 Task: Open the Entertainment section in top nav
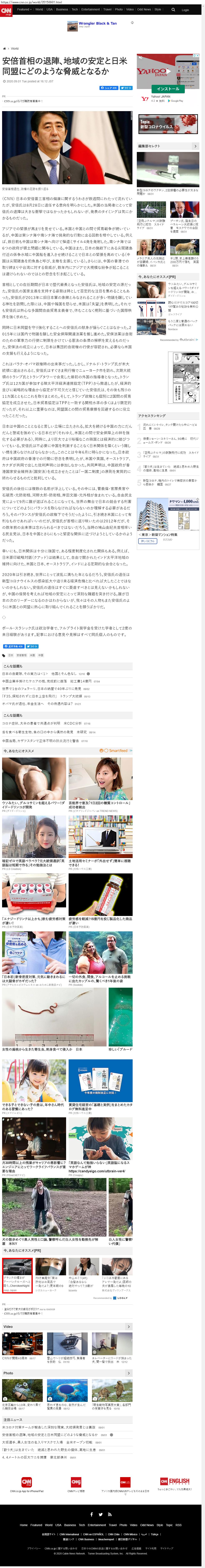click(x=91, y=10)
